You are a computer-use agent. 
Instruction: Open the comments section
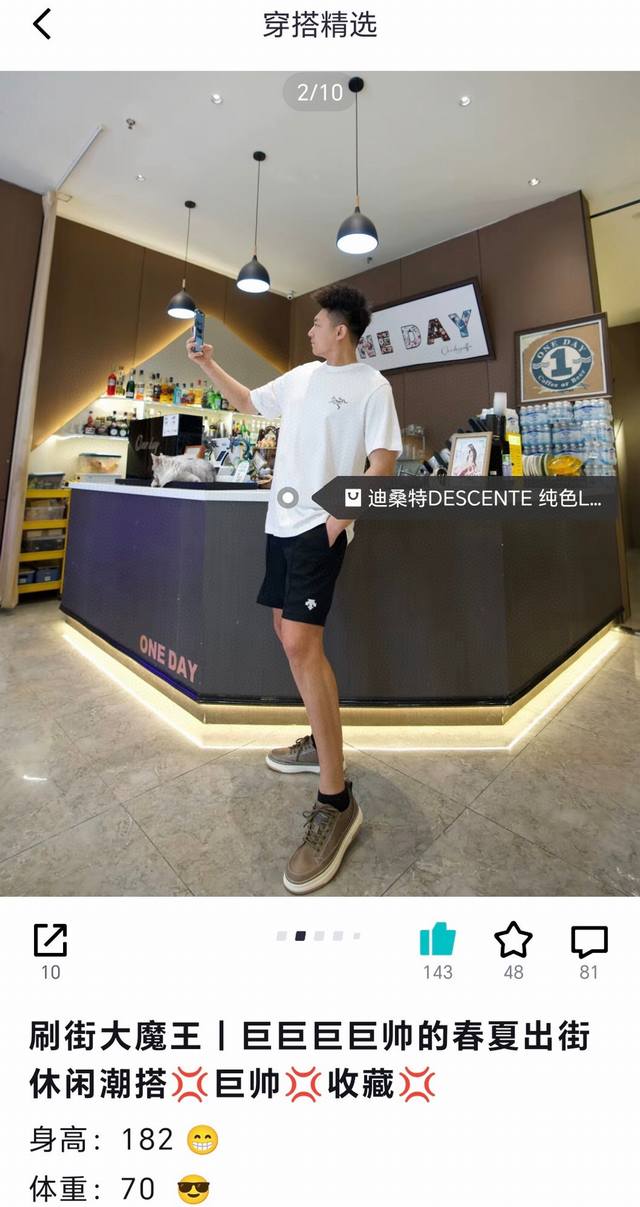(589, 940)
